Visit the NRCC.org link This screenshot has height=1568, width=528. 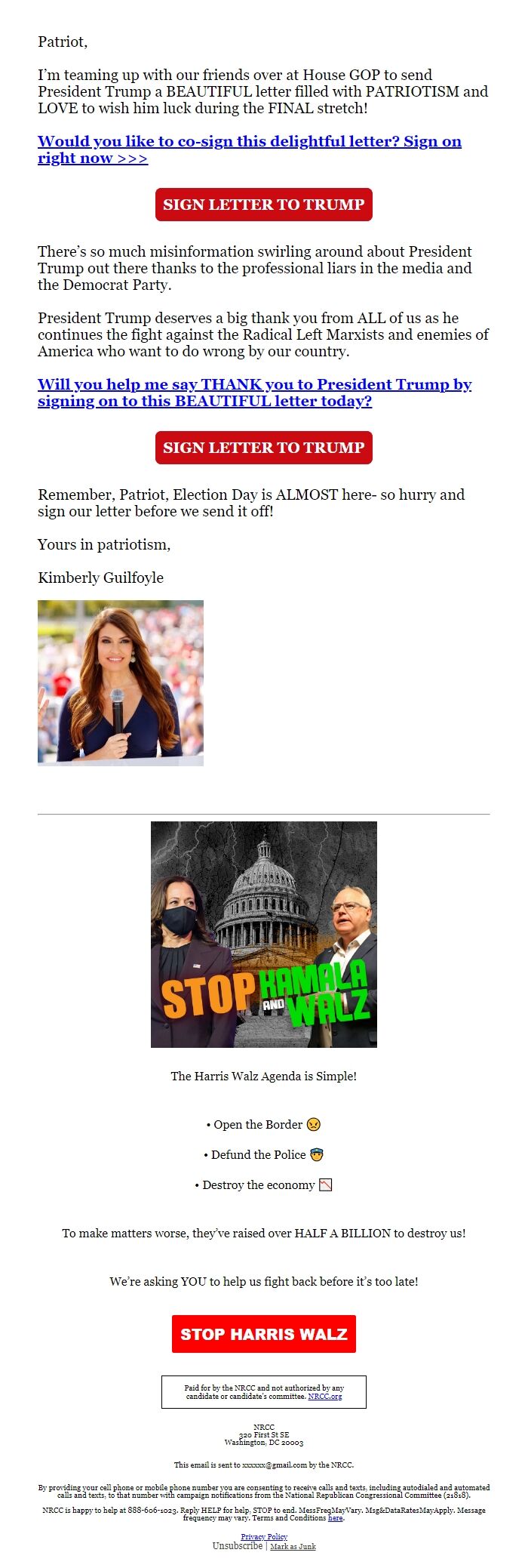[324, 1397]
